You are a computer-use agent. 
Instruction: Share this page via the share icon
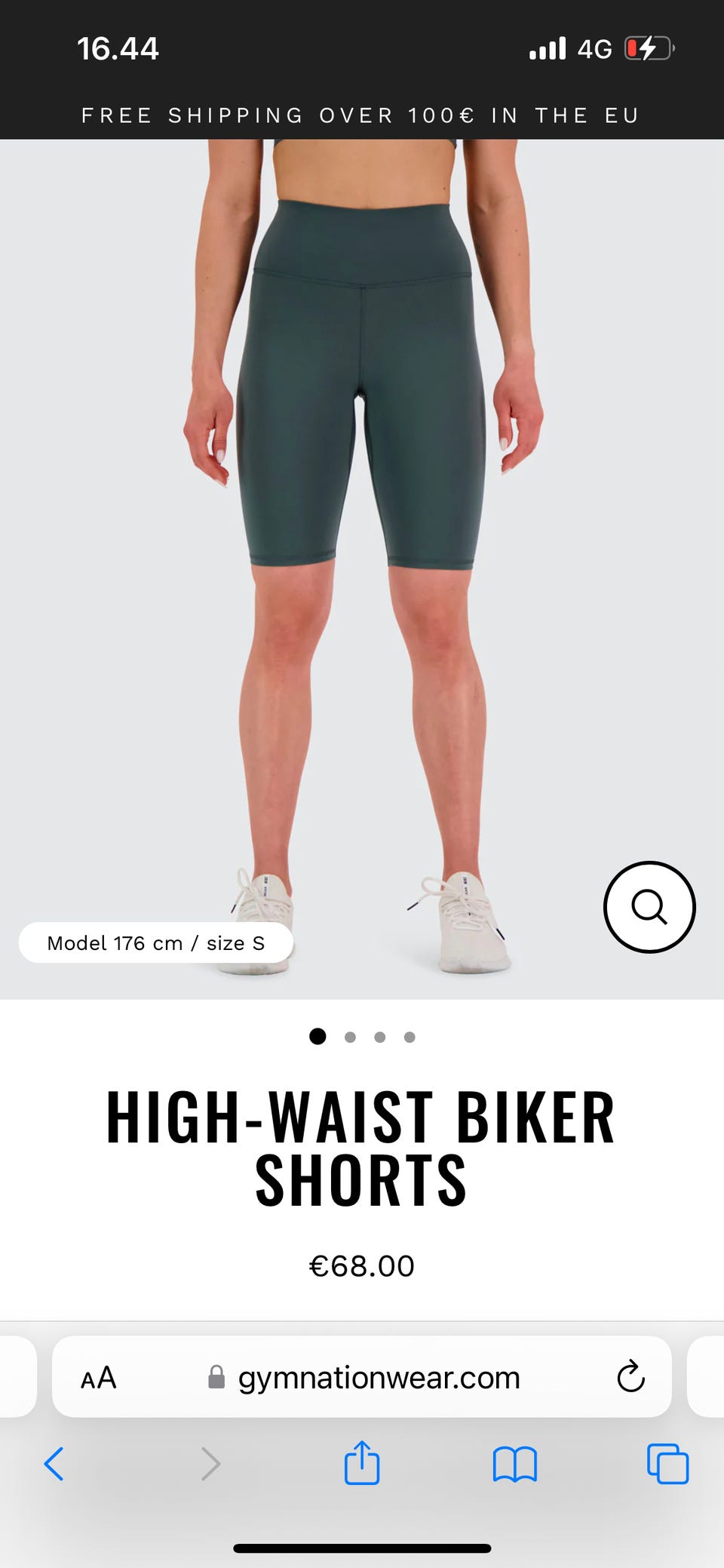(362, 1462)
